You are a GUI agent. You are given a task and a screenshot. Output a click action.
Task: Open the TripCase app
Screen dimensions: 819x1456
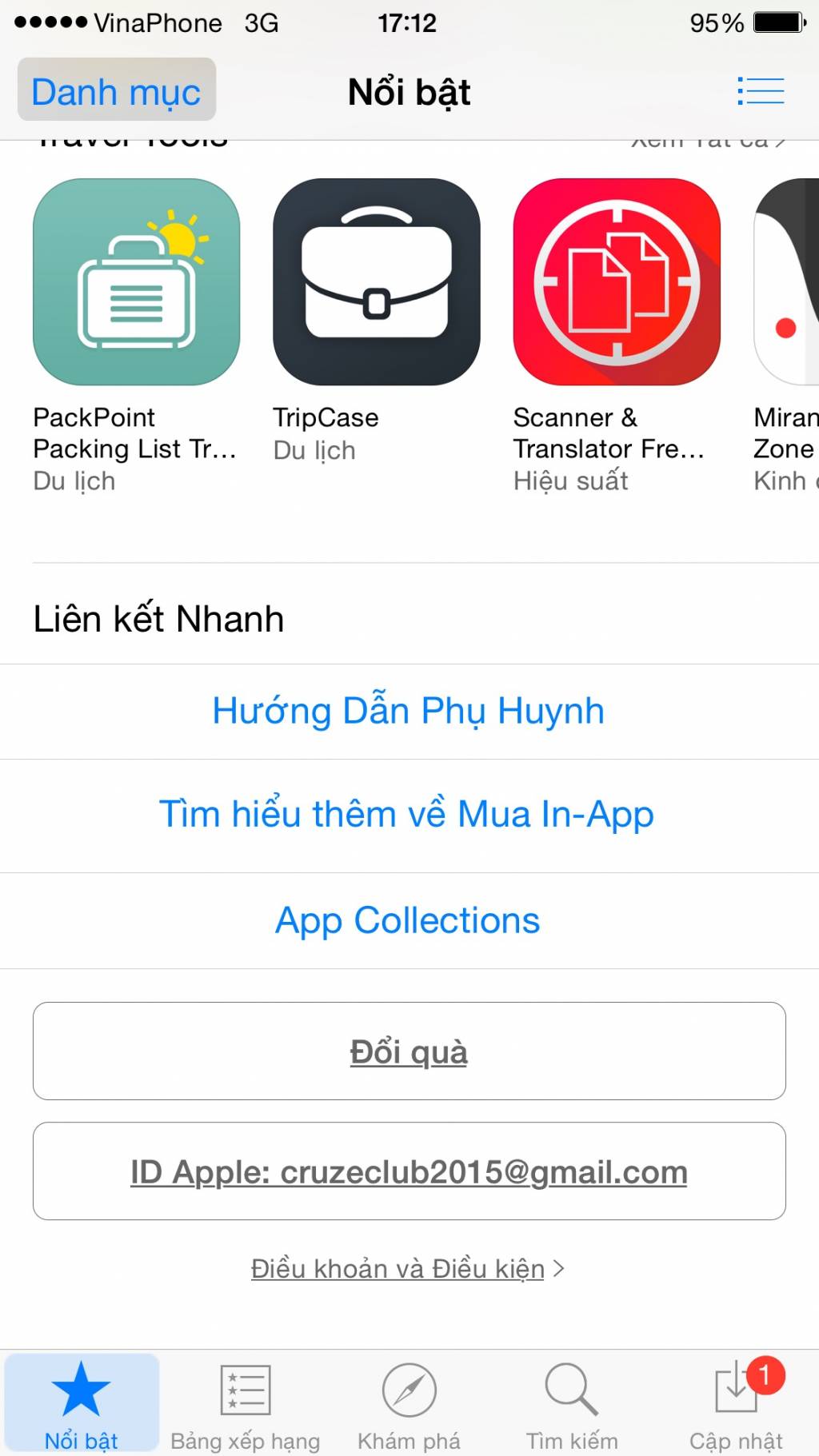[376, 282]
